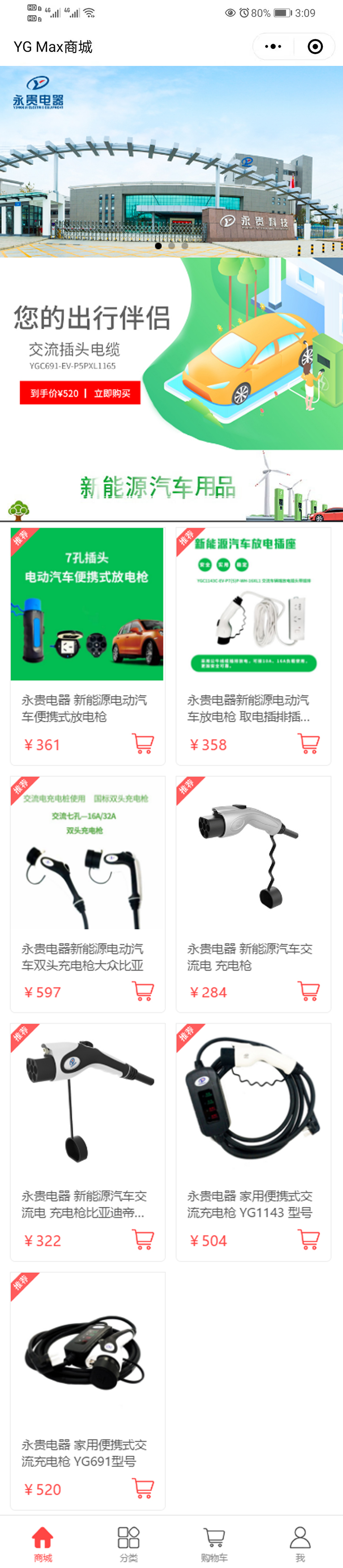Add the ¥322 item to the cart
Image resolution: width=343 pixels, height=1568 pixels.
coord(143,1240)
